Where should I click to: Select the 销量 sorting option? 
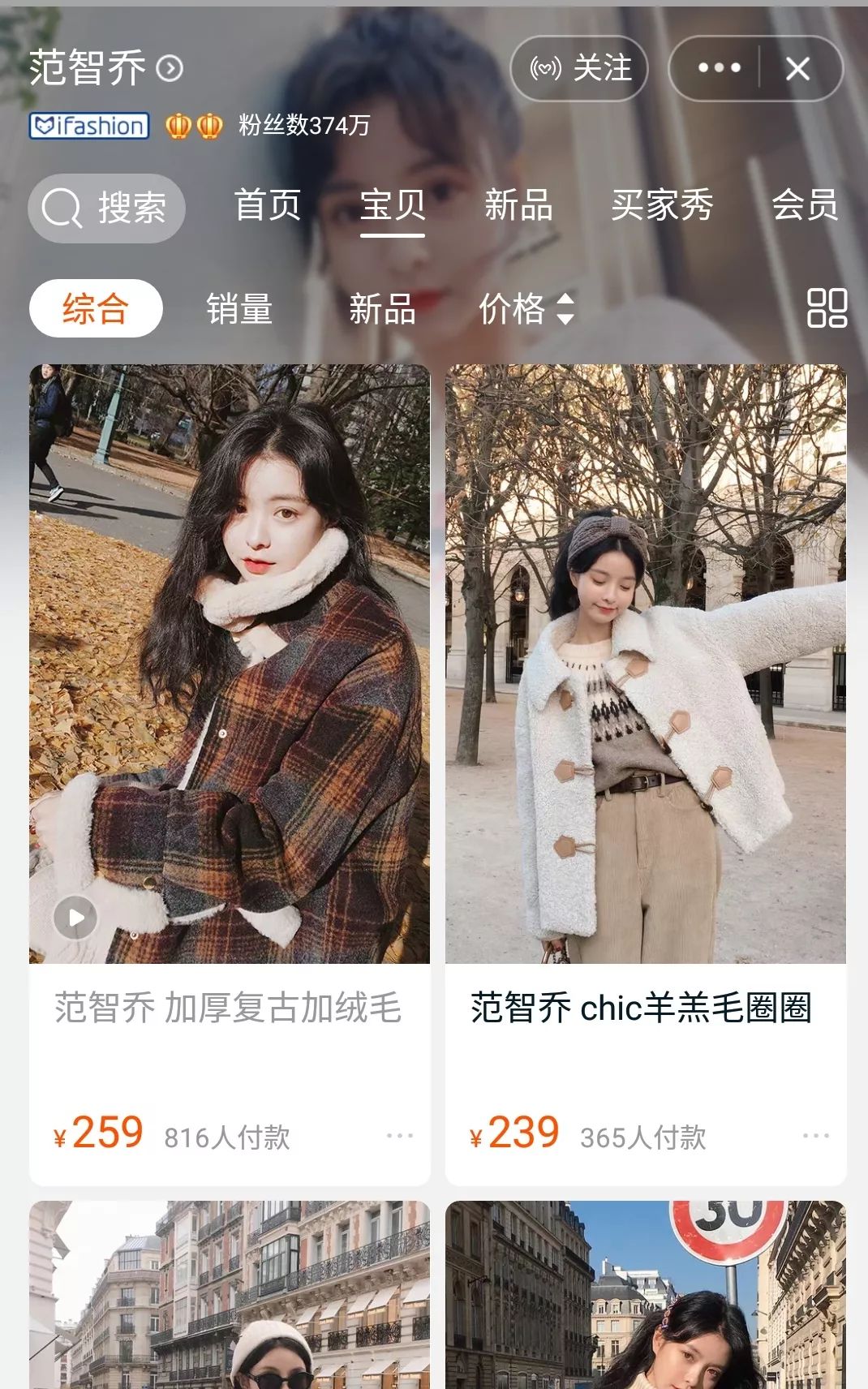click(x=238, y=309)
